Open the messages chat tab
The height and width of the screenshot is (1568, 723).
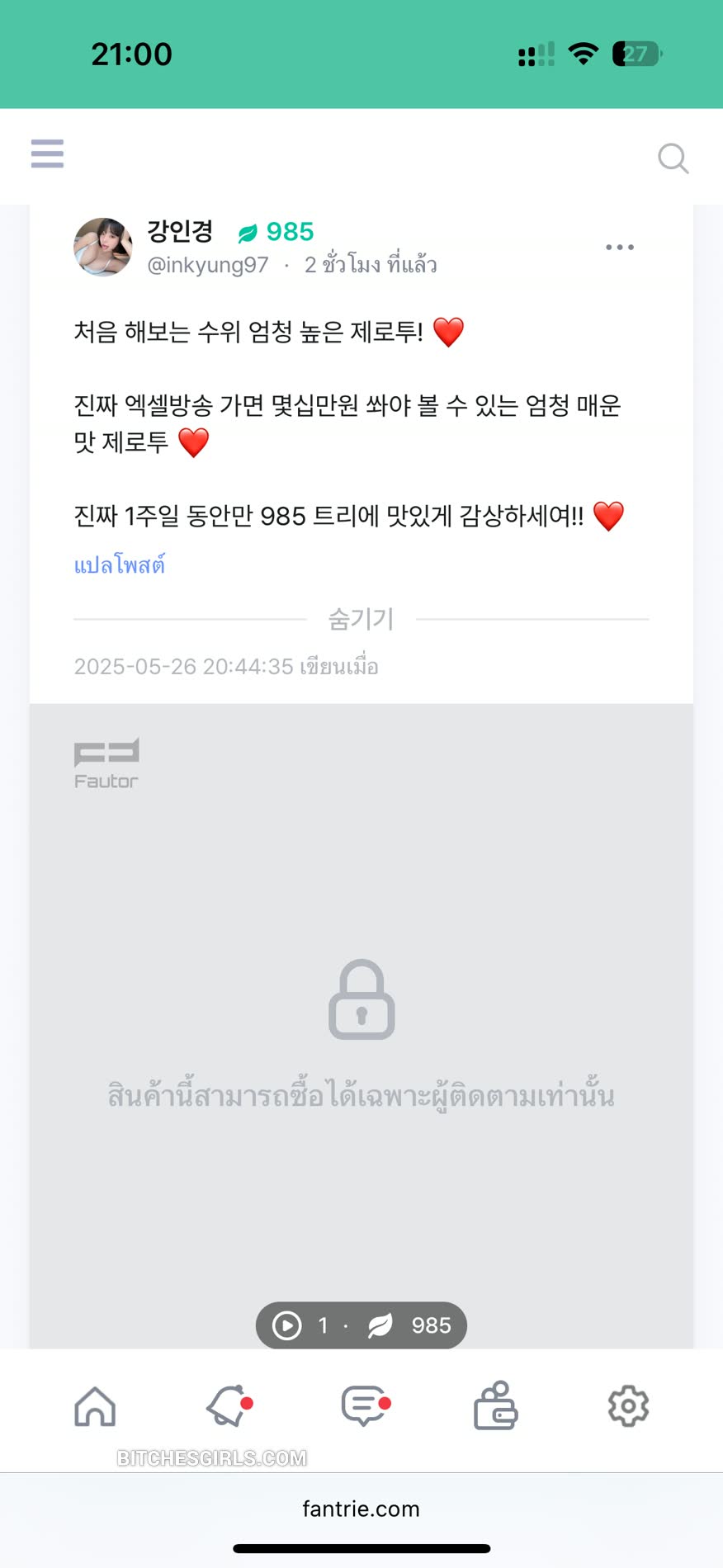364,1405
